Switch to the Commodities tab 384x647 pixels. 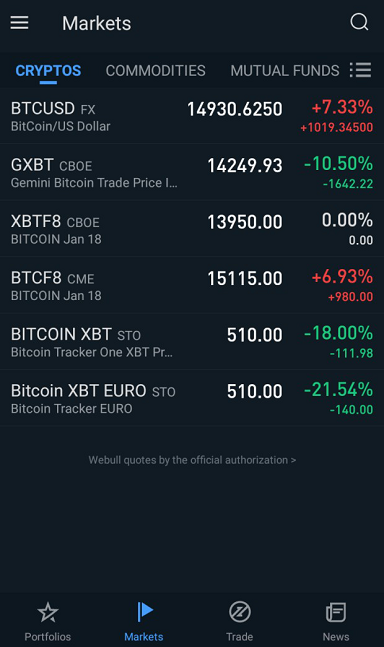(155, 71)
